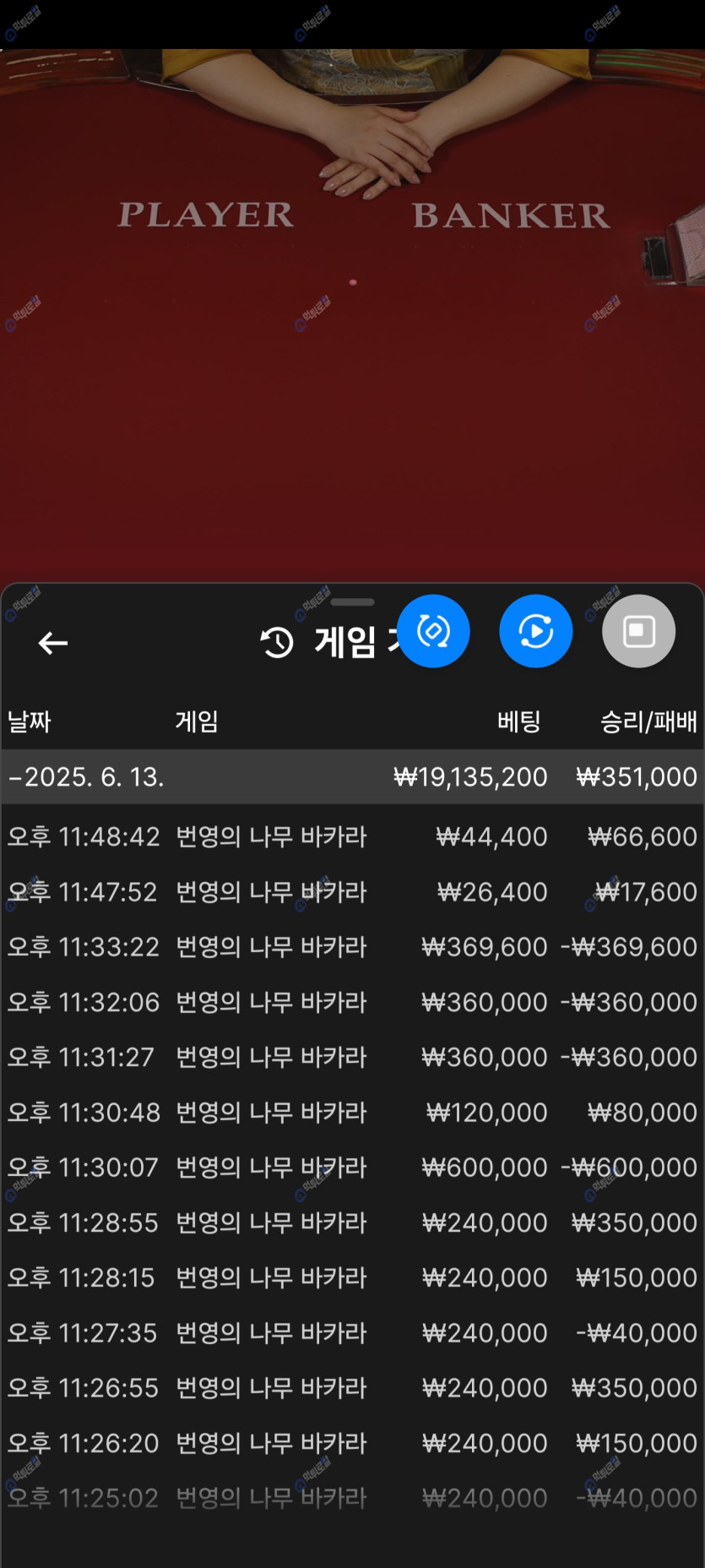Open the 오후 11:27:35 game record
Image resolution: width=705 pixels, height=1568 pixels.
(x=351, y=1333)
